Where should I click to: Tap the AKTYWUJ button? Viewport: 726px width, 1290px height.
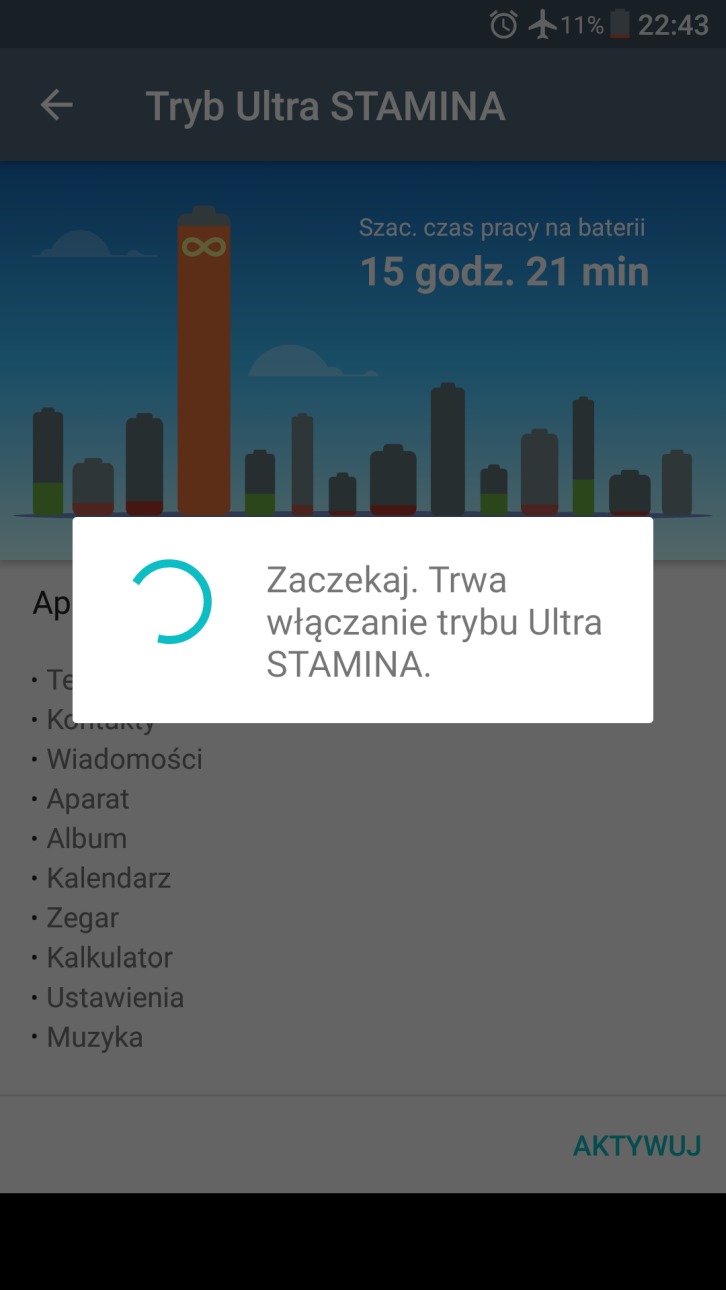point(636,1145)
